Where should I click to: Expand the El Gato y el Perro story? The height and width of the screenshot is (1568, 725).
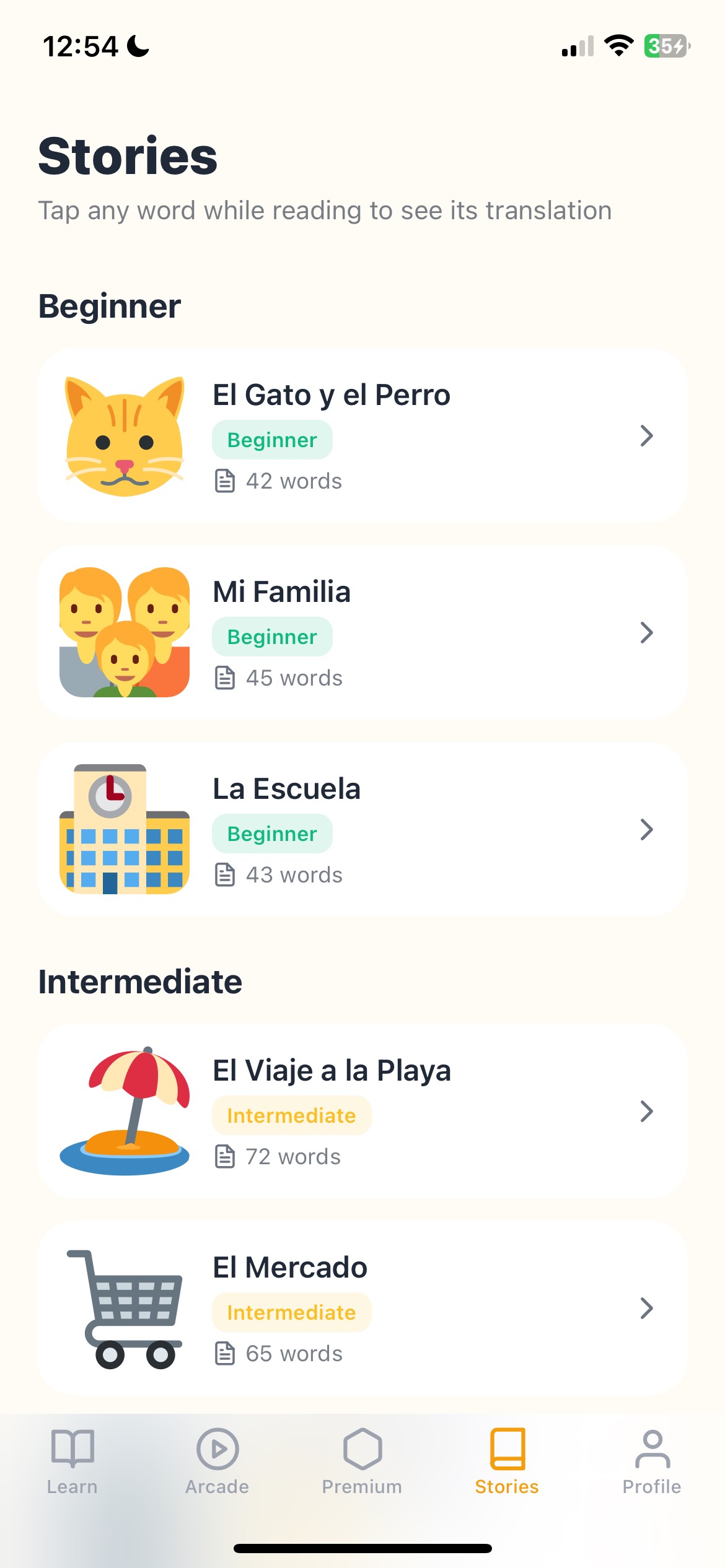(x=646, y=436)
